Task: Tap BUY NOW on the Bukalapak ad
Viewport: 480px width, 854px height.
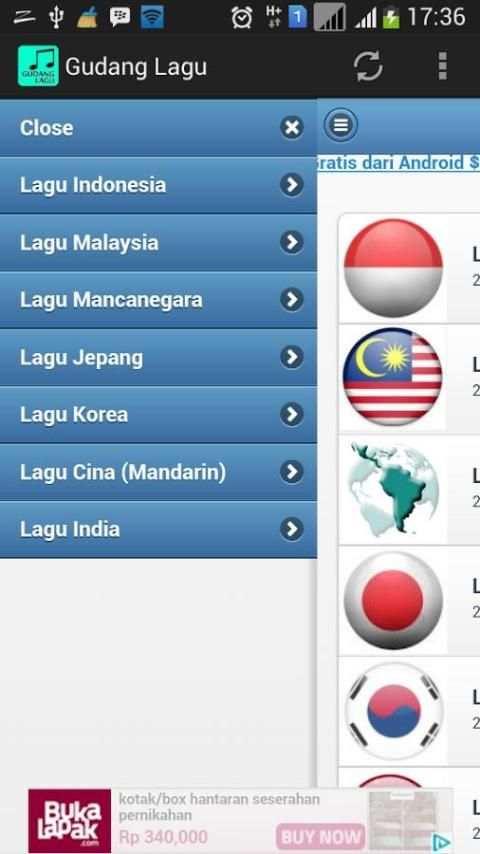Action: click(320, 836)
